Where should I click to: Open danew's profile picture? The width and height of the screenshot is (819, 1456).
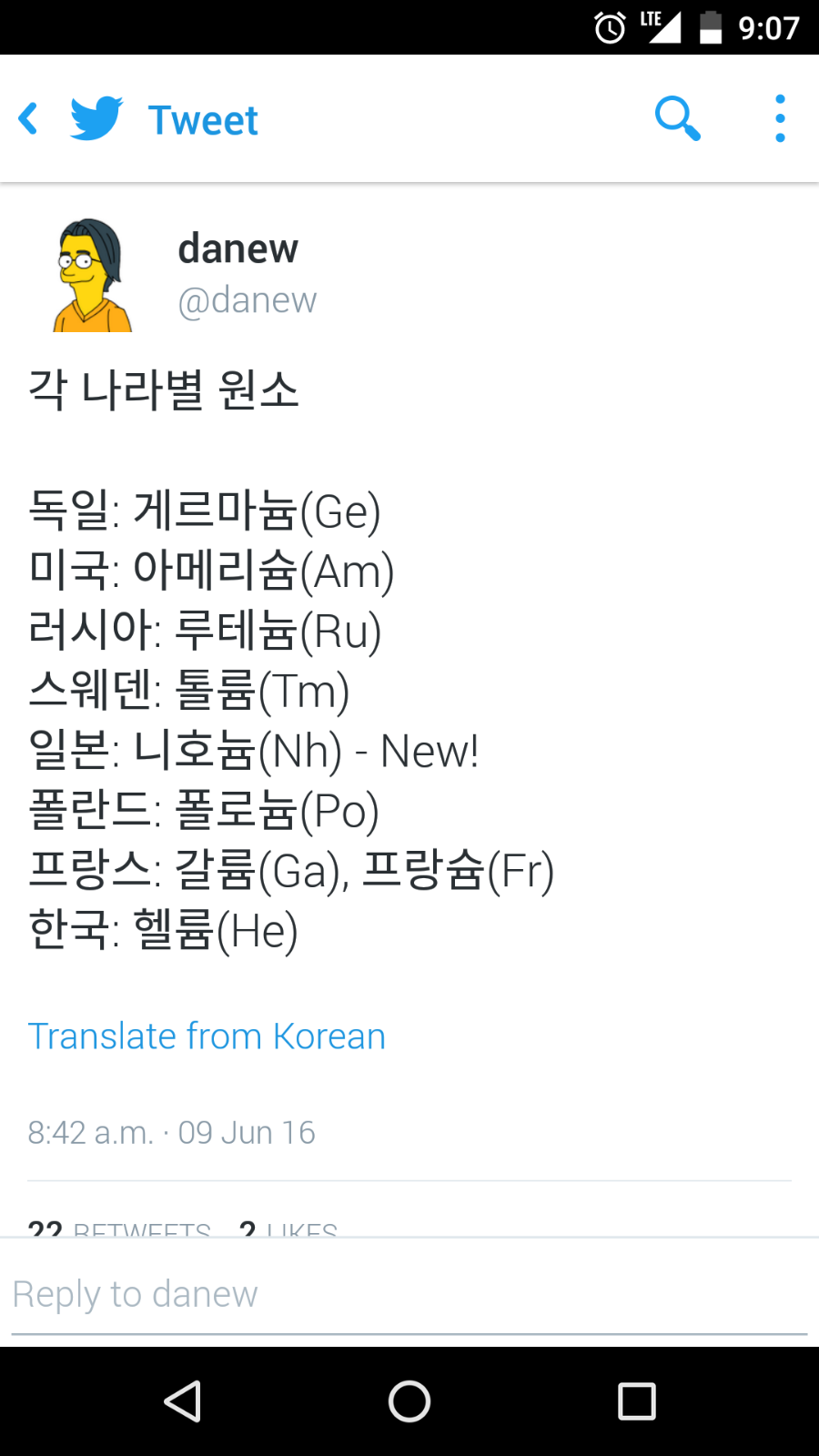[91, 275]
